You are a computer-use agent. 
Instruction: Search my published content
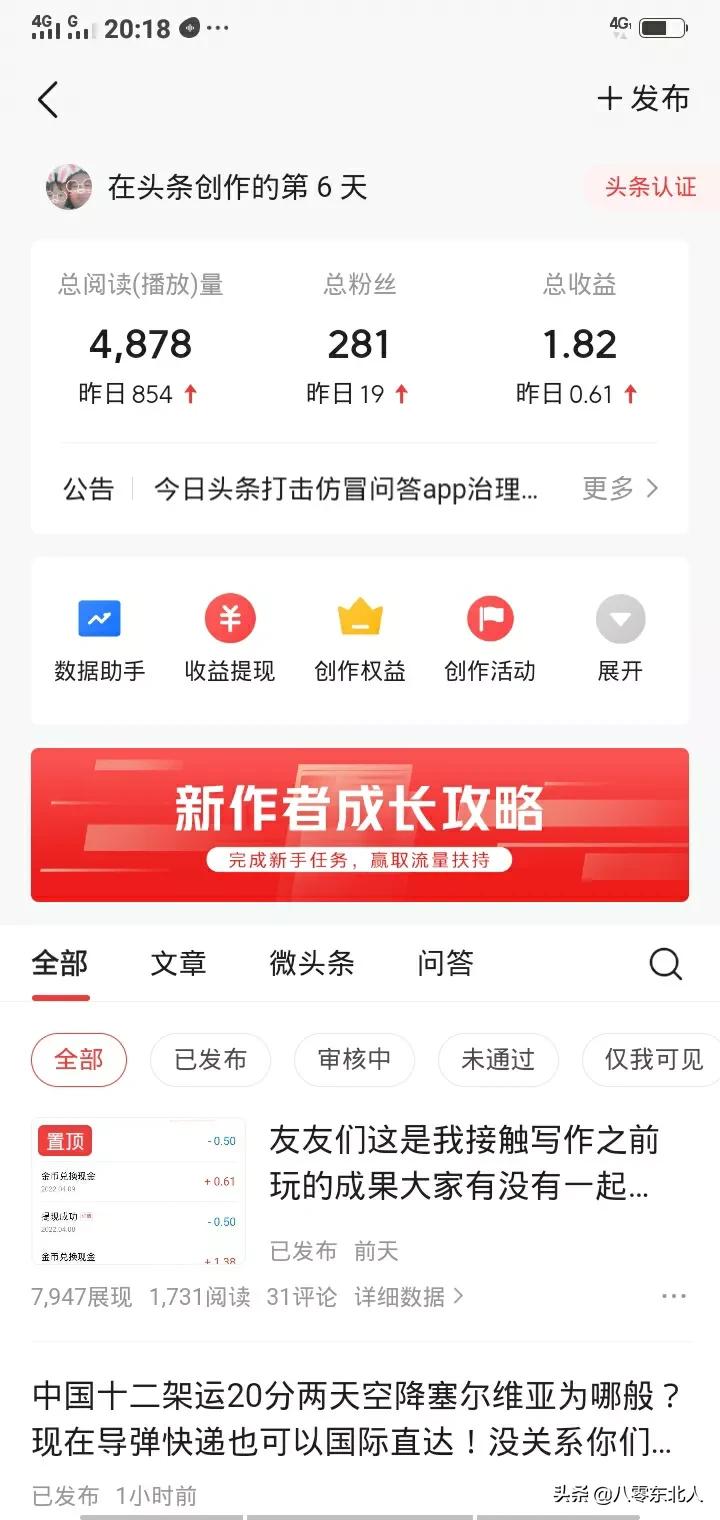point(665,963)
